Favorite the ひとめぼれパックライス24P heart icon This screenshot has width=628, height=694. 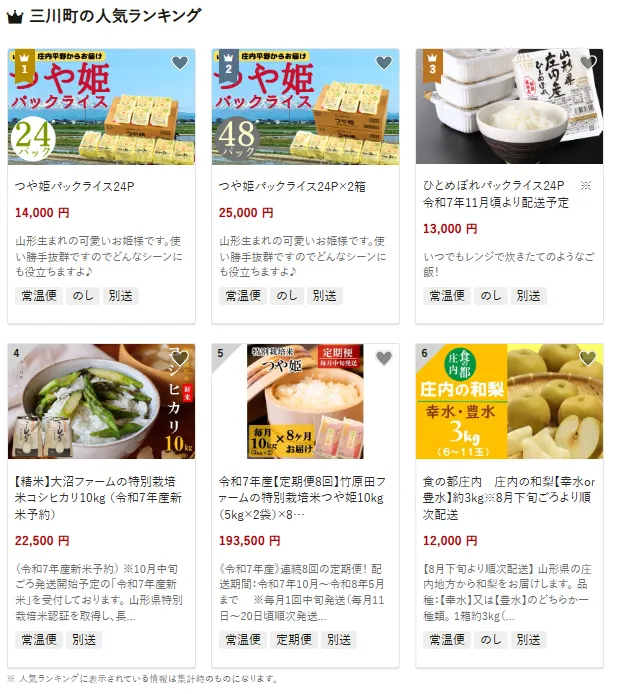(x=588, y=63)
